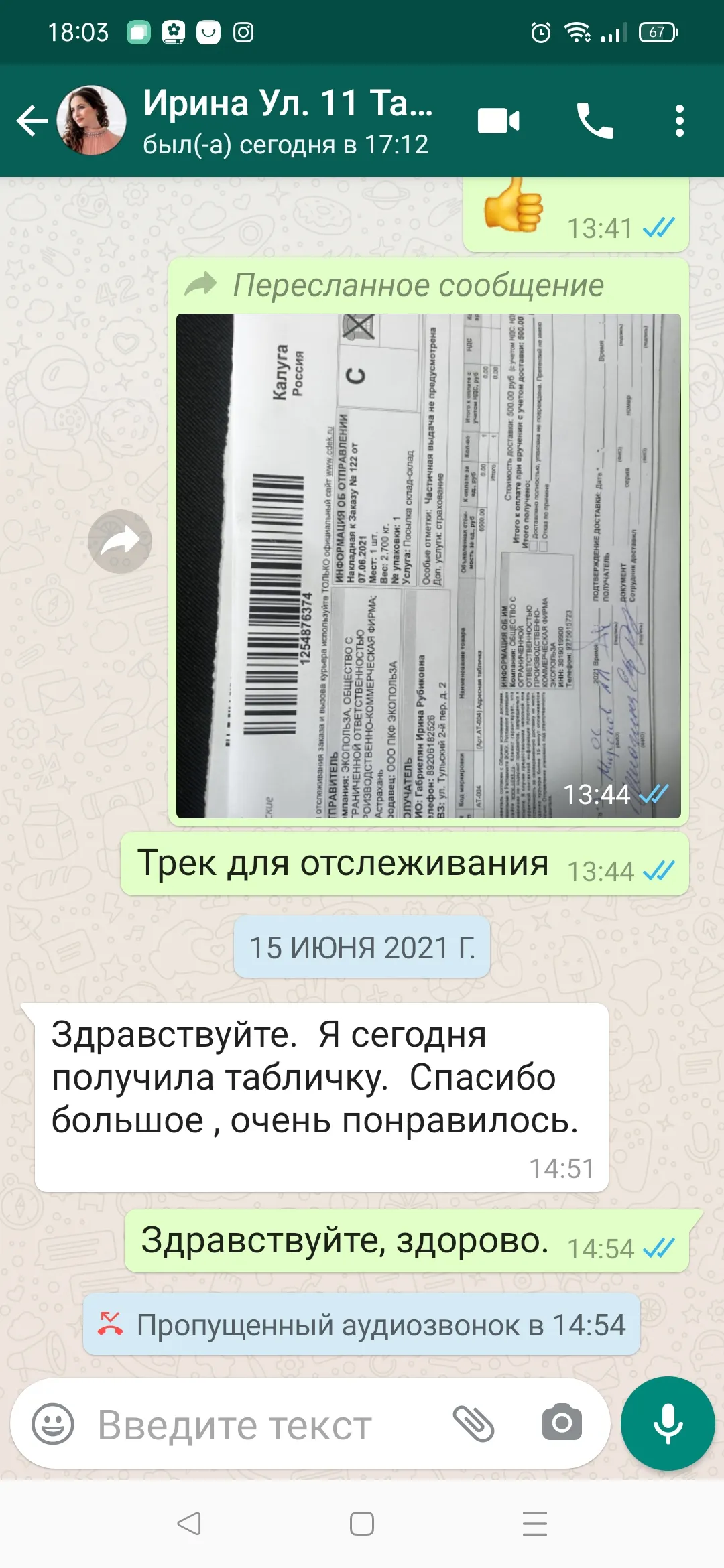The height and width of the screenshot is (1568, 724).
Task: Attach a file with the paperclip
Action: (x=474, y=1424)
